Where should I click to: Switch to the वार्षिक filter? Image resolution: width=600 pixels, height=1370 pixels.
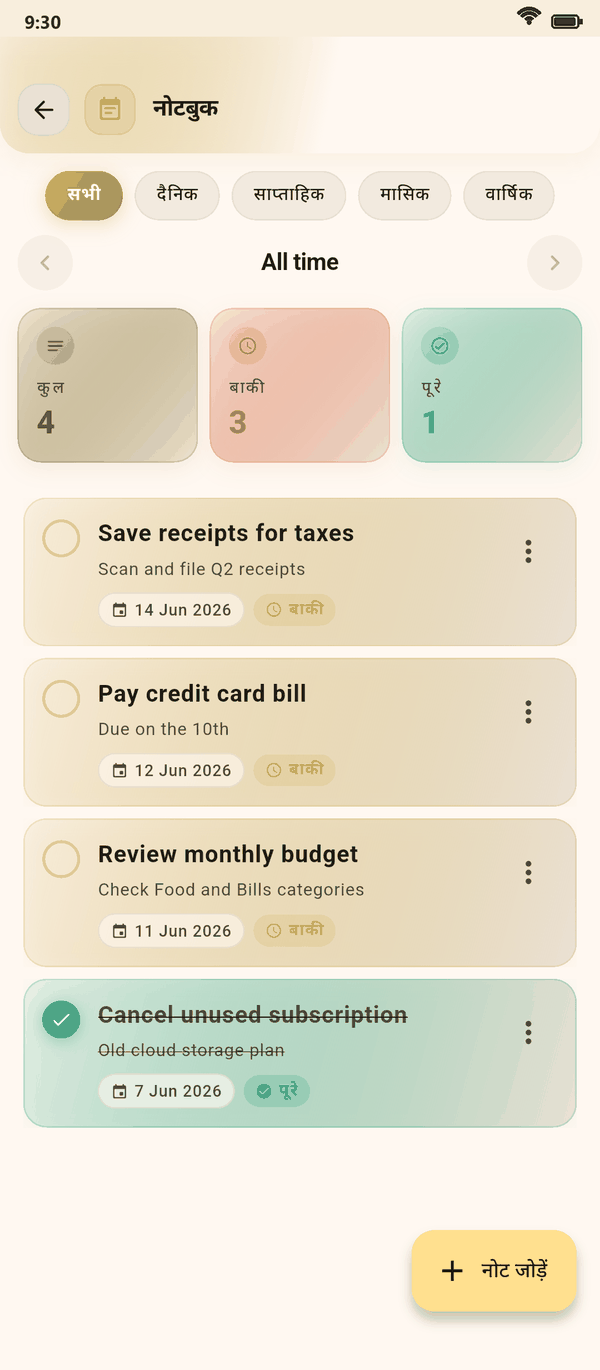[509, 195]
